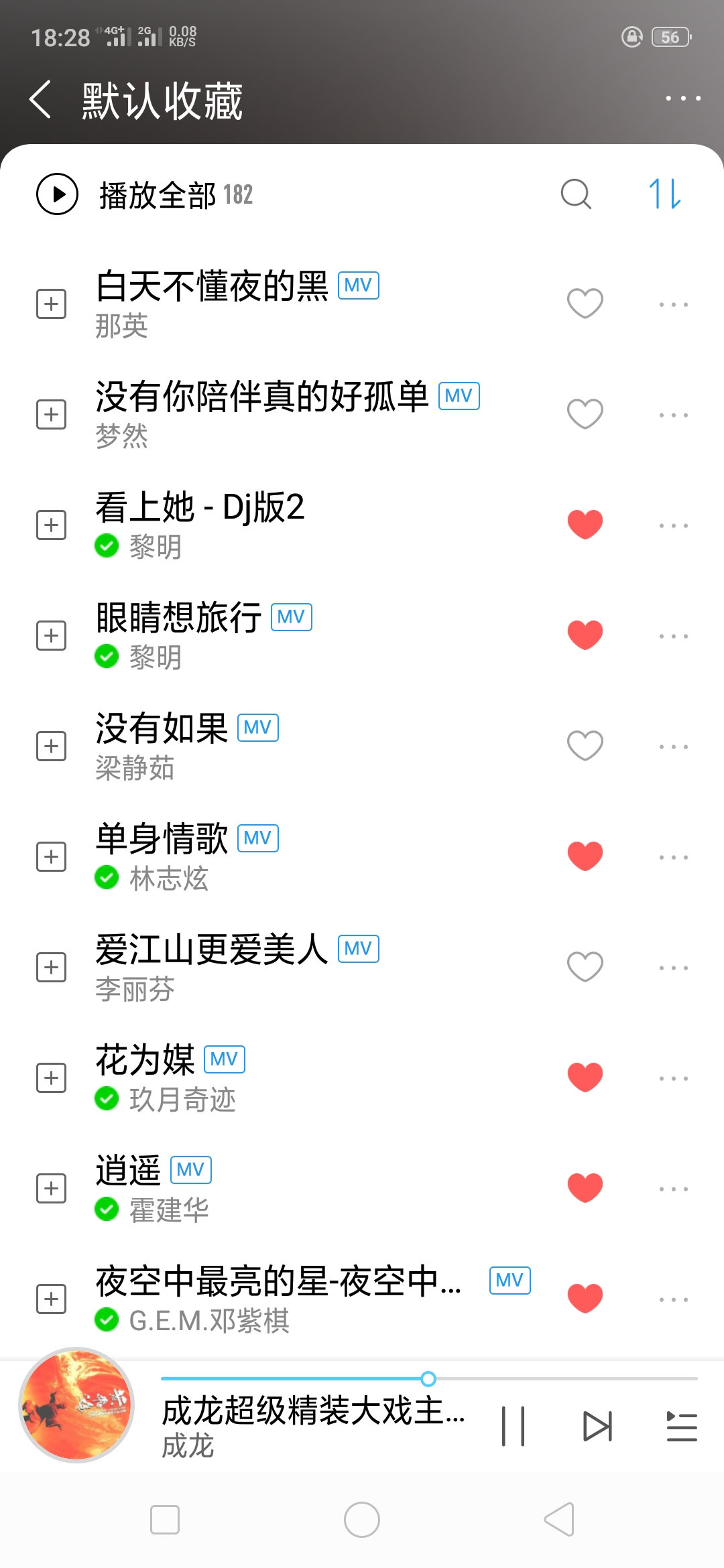Open the now-playing album cover

point(76,1405)
